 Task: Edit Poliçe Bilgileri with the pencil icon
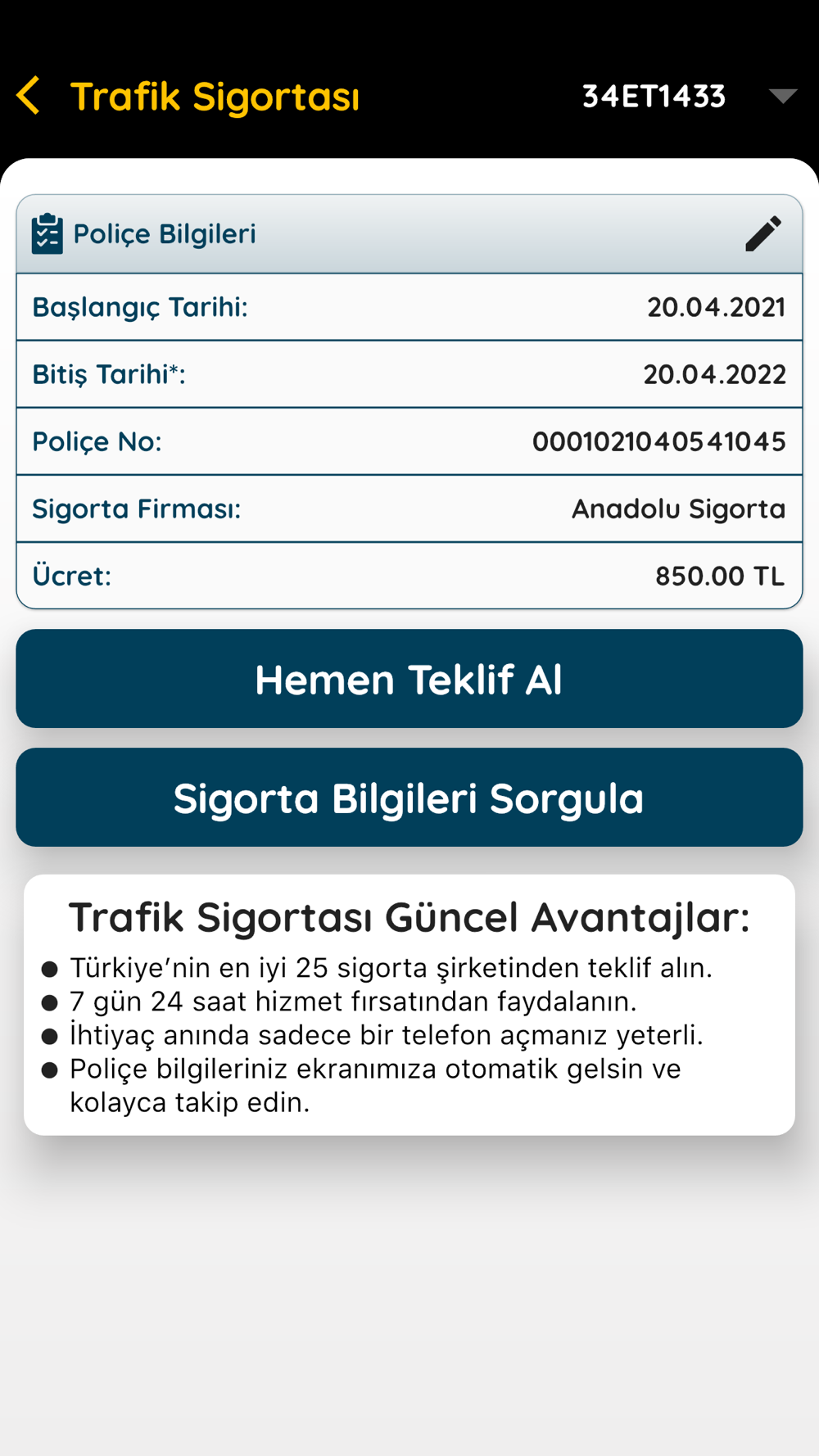[x=763, y=234]
